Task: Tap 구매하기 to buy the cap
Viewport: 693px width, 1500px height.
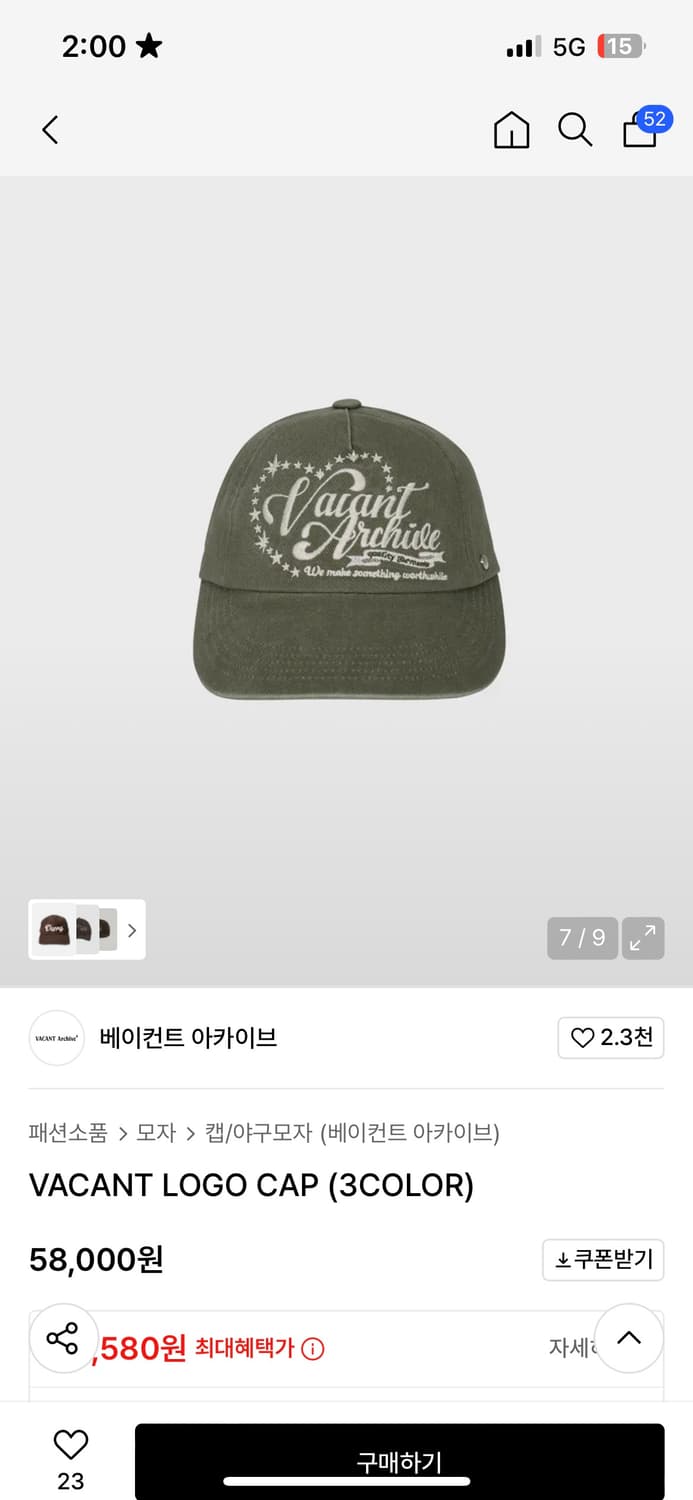Action: 399,1462
